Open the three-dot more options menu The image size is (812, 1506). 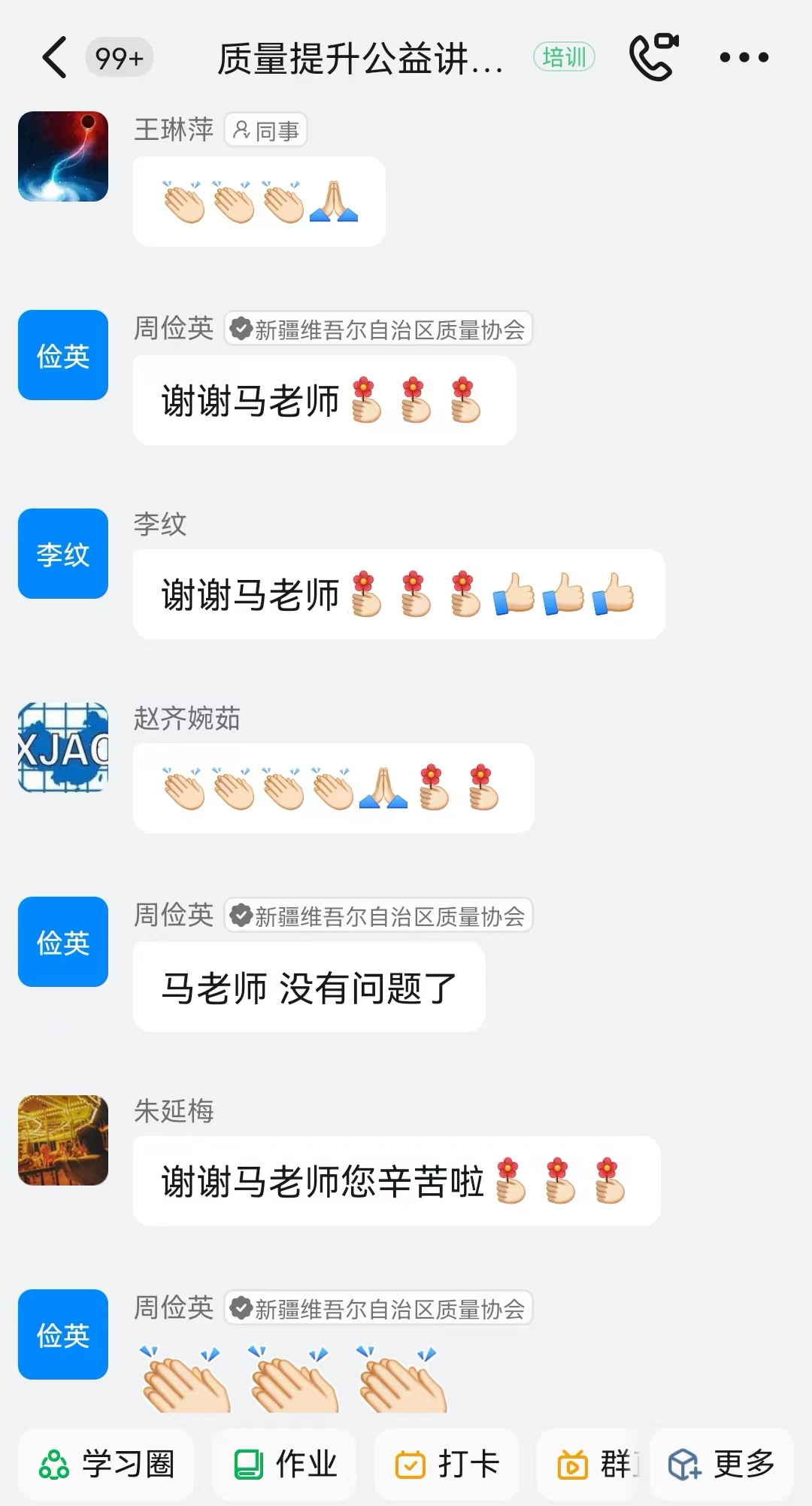coord(744,57)
